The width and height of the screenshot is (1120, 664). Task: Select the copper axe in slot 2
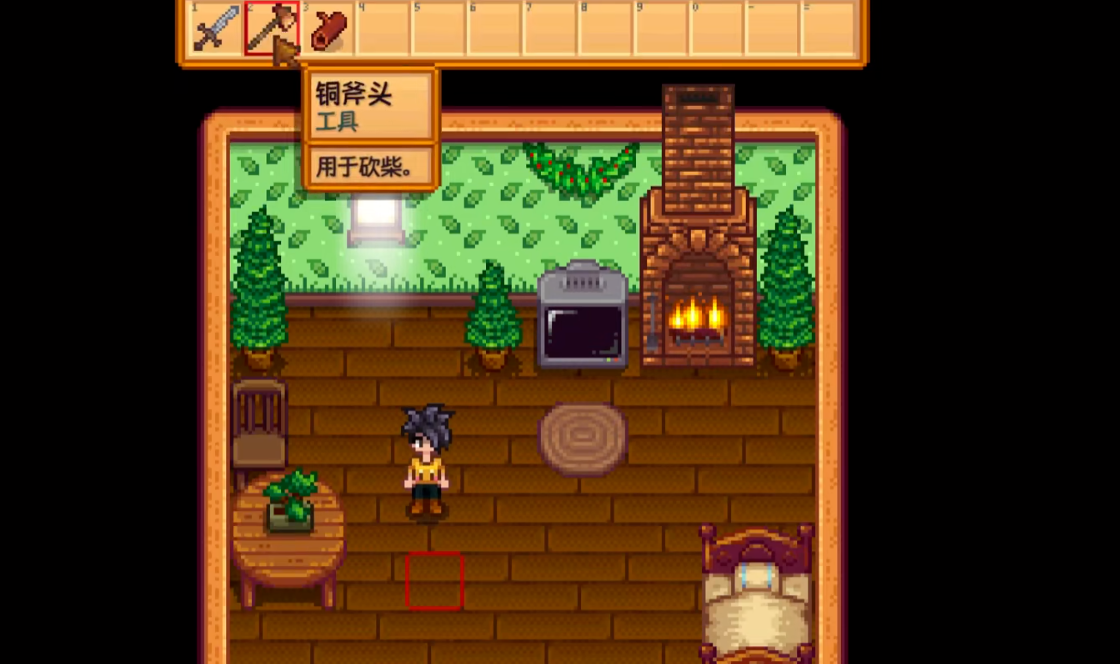269,28
